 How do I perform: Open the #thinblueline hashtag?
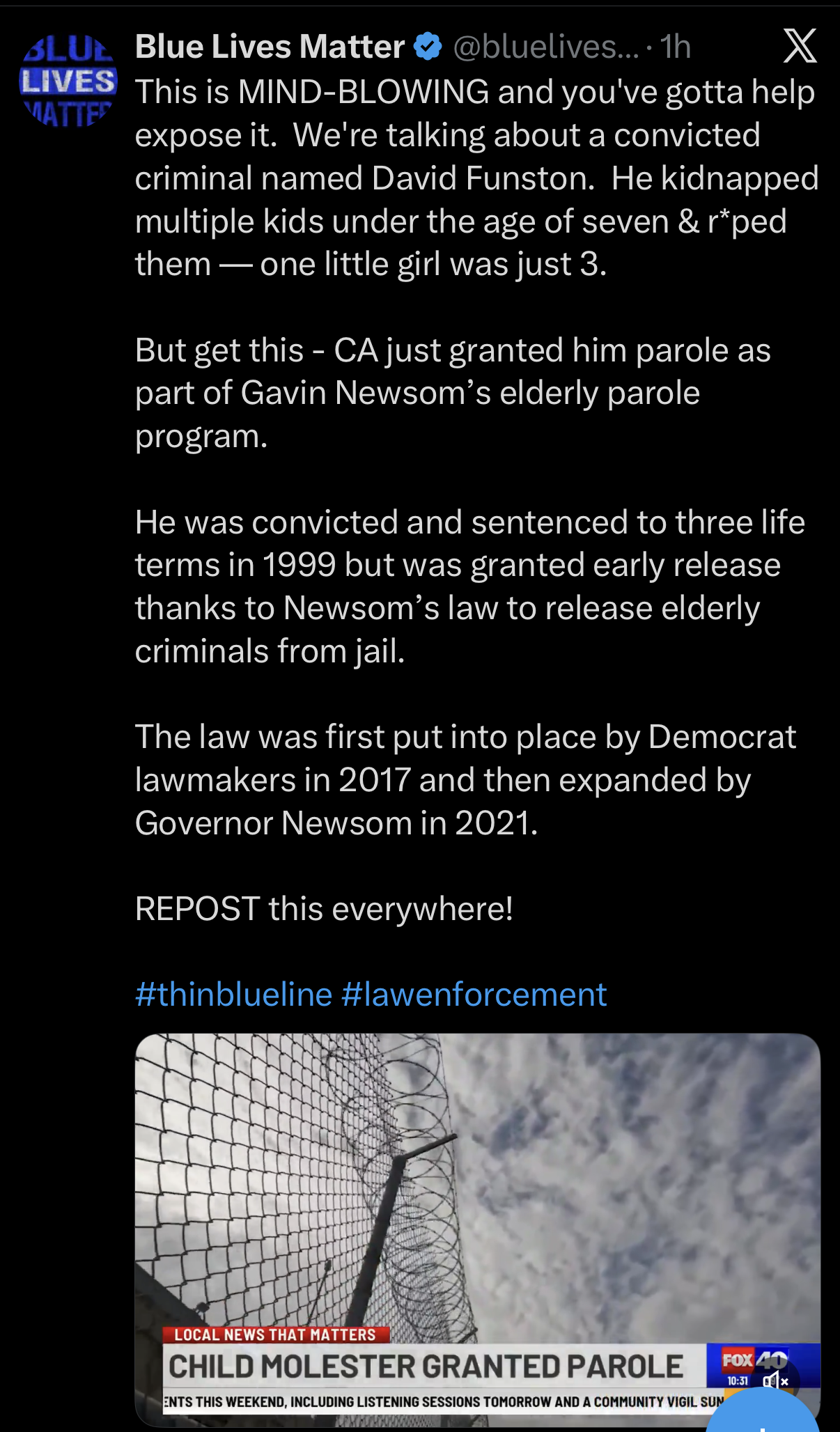(232, 996)
